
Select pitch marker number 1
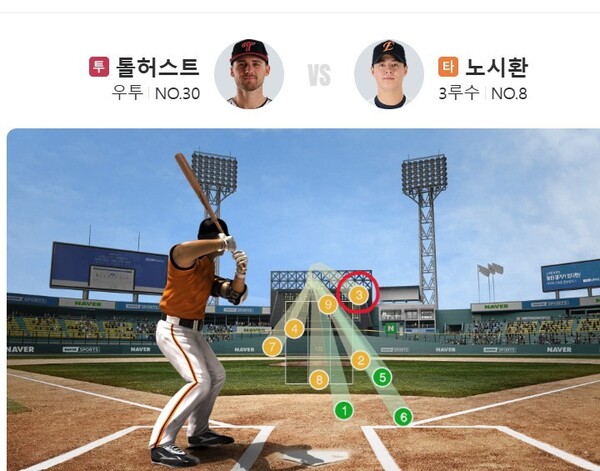point(344,410)
